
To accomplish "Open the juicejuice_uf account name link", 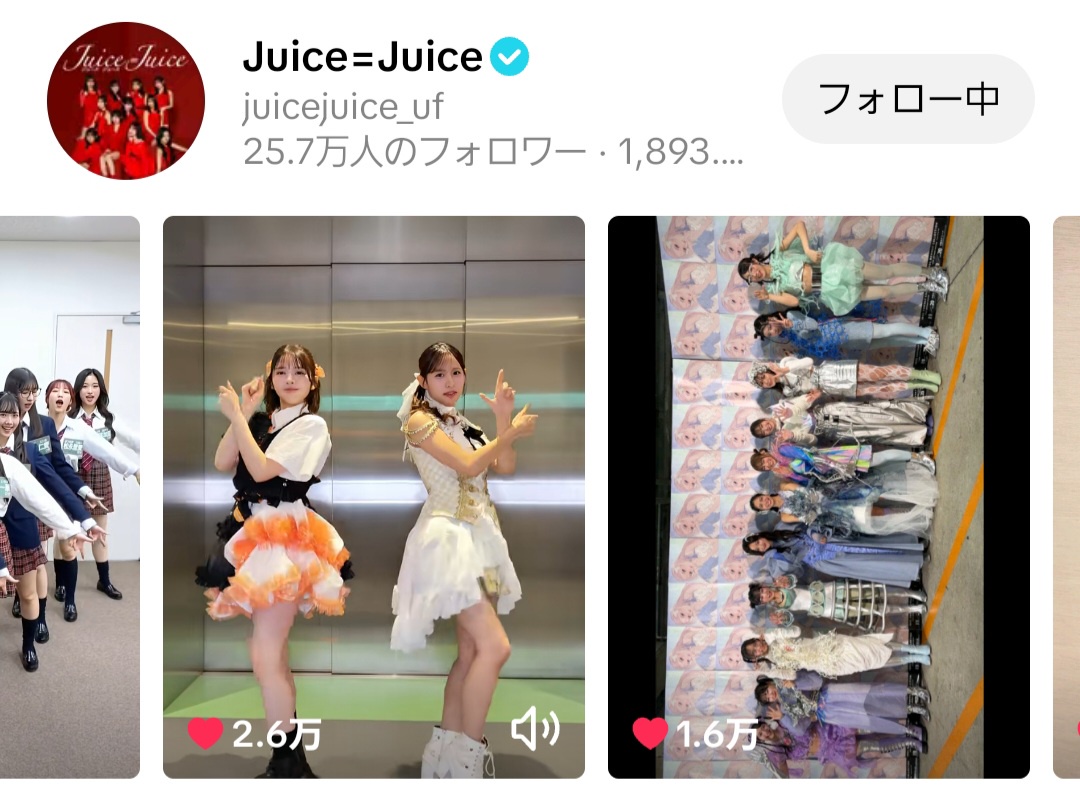I will point(342,107).
